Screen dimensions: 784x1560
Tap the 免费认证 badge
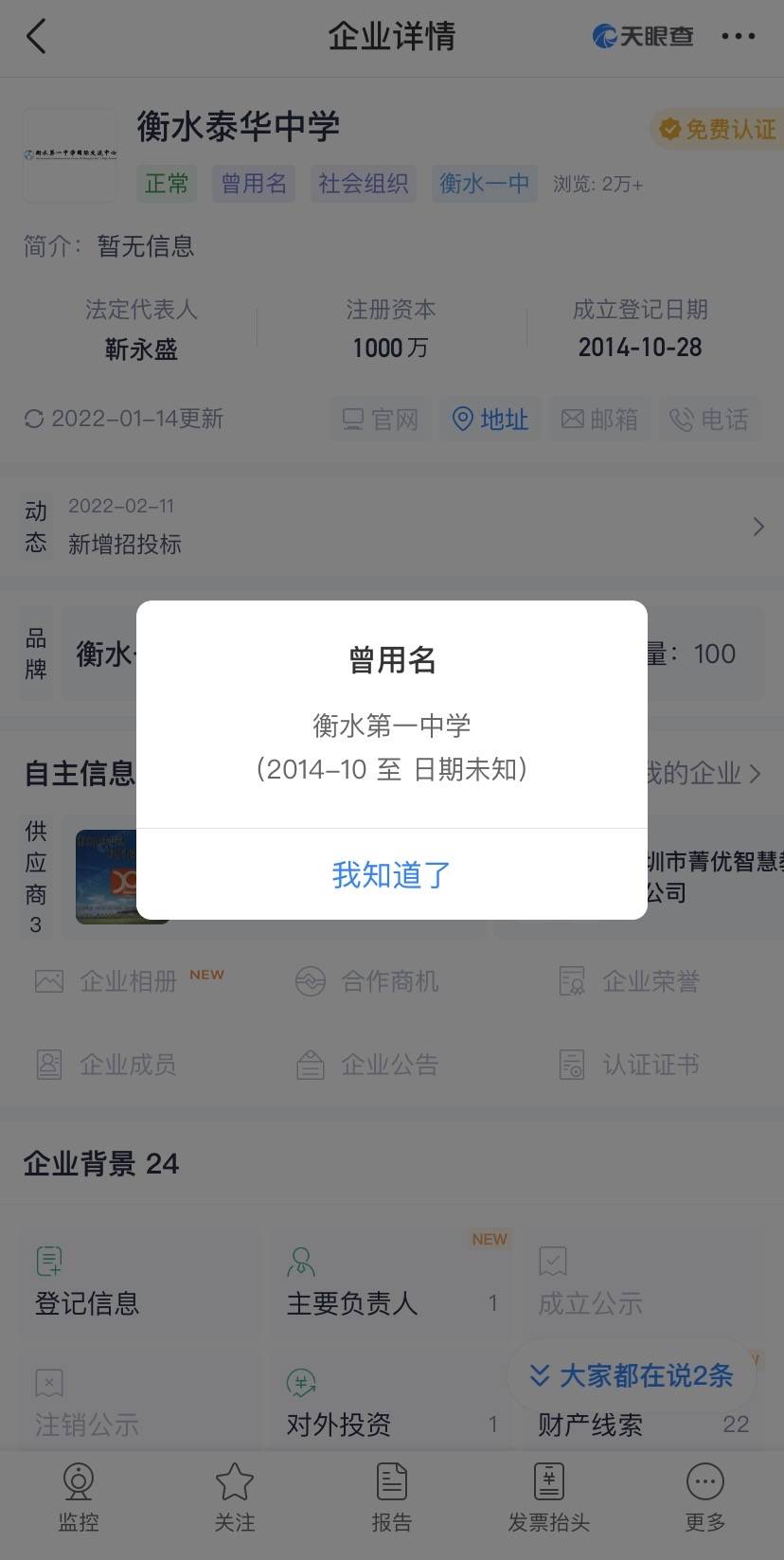click(717, 130)
